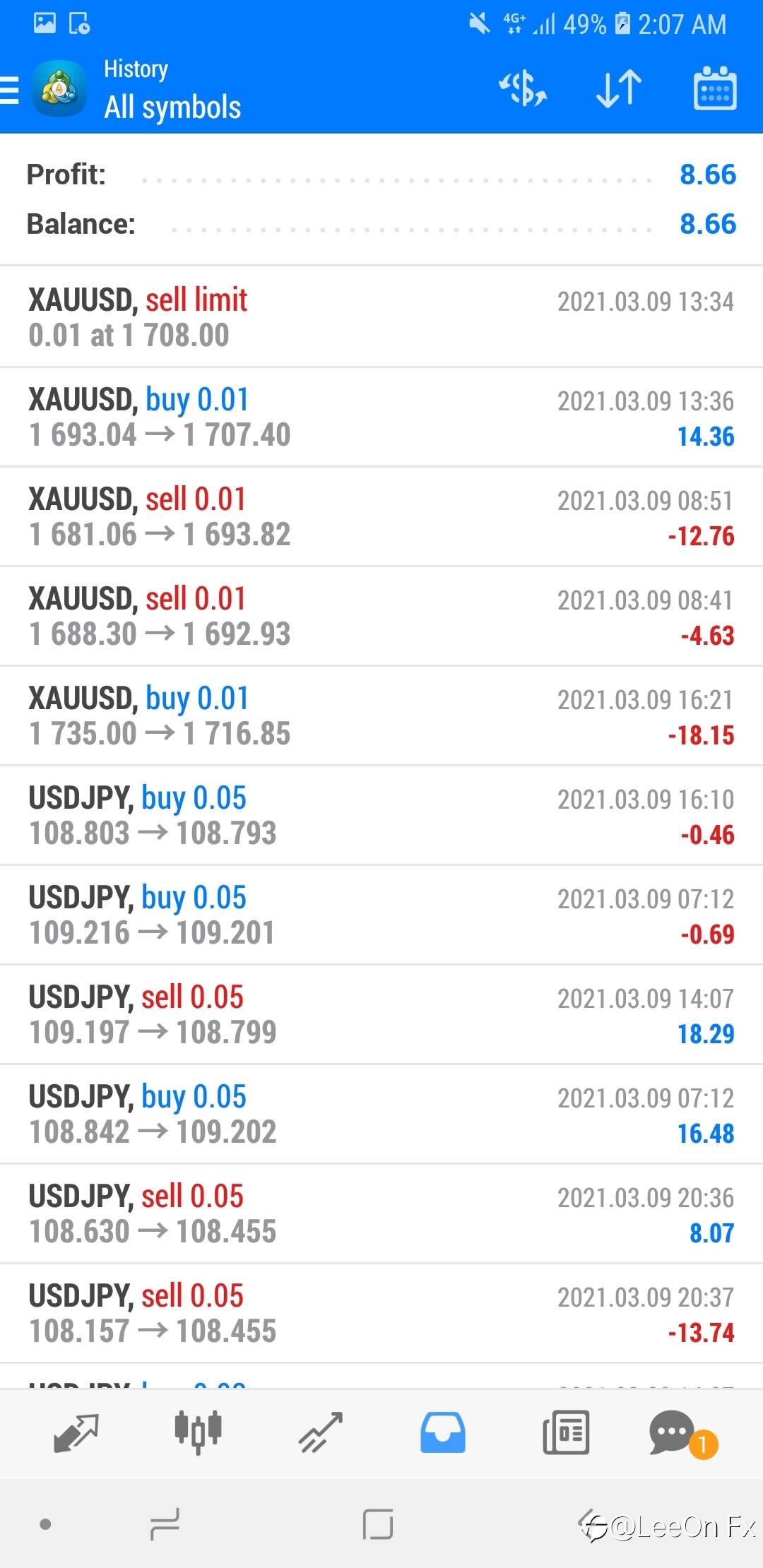
Task: Tap the system home button
Action: pyautogui.click(x=378, y=1524)
